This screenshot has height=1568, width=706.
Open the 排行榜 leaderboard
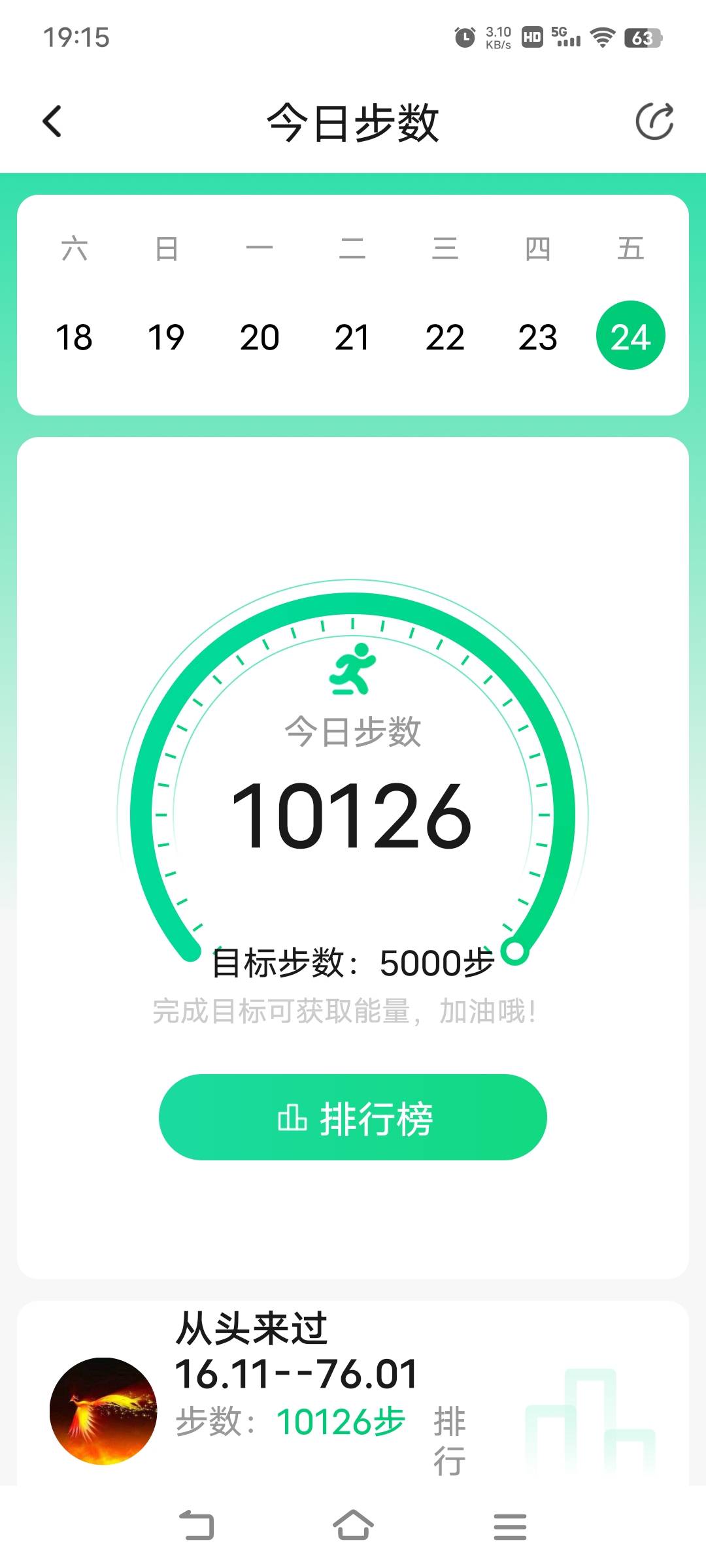(353, 1117)
